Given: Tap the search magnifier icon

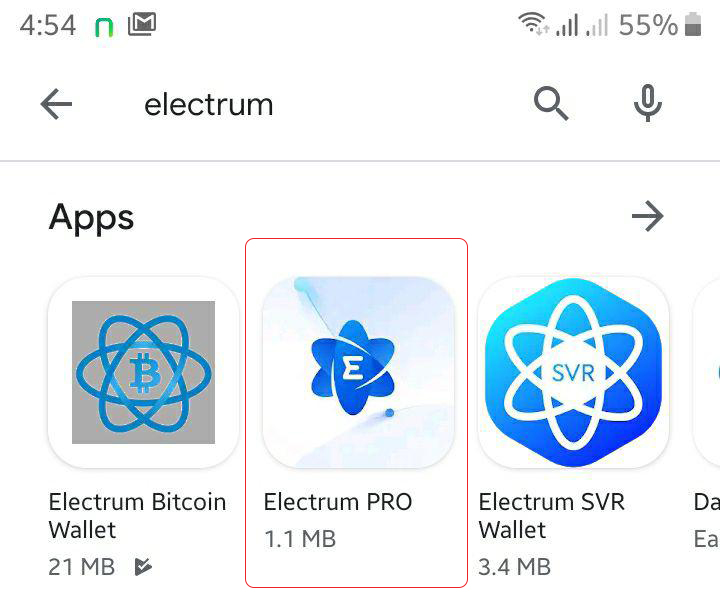Looking at the screenshot, I should pyautogui.click(x=551, y=103).
